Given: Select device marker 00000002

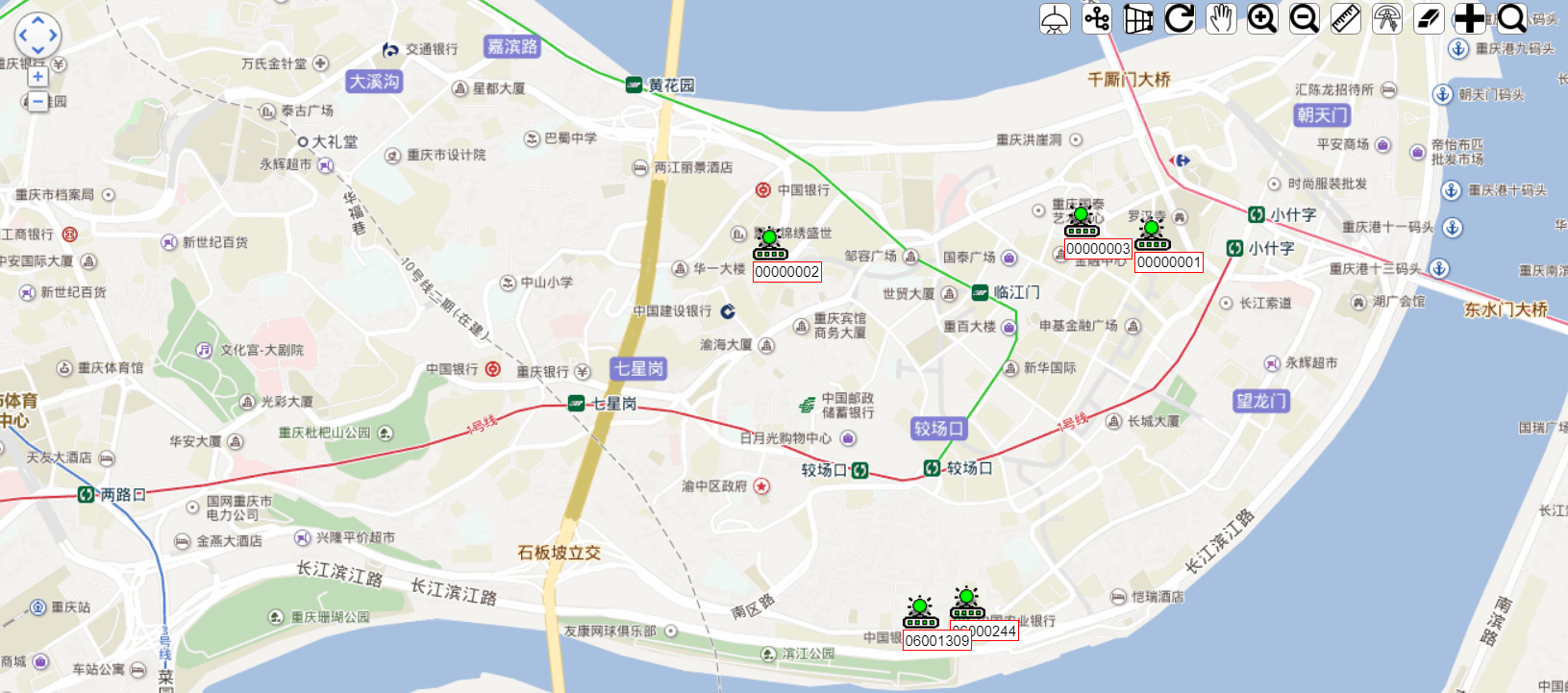Looking at the screenshot, I should tap(770, 245).
